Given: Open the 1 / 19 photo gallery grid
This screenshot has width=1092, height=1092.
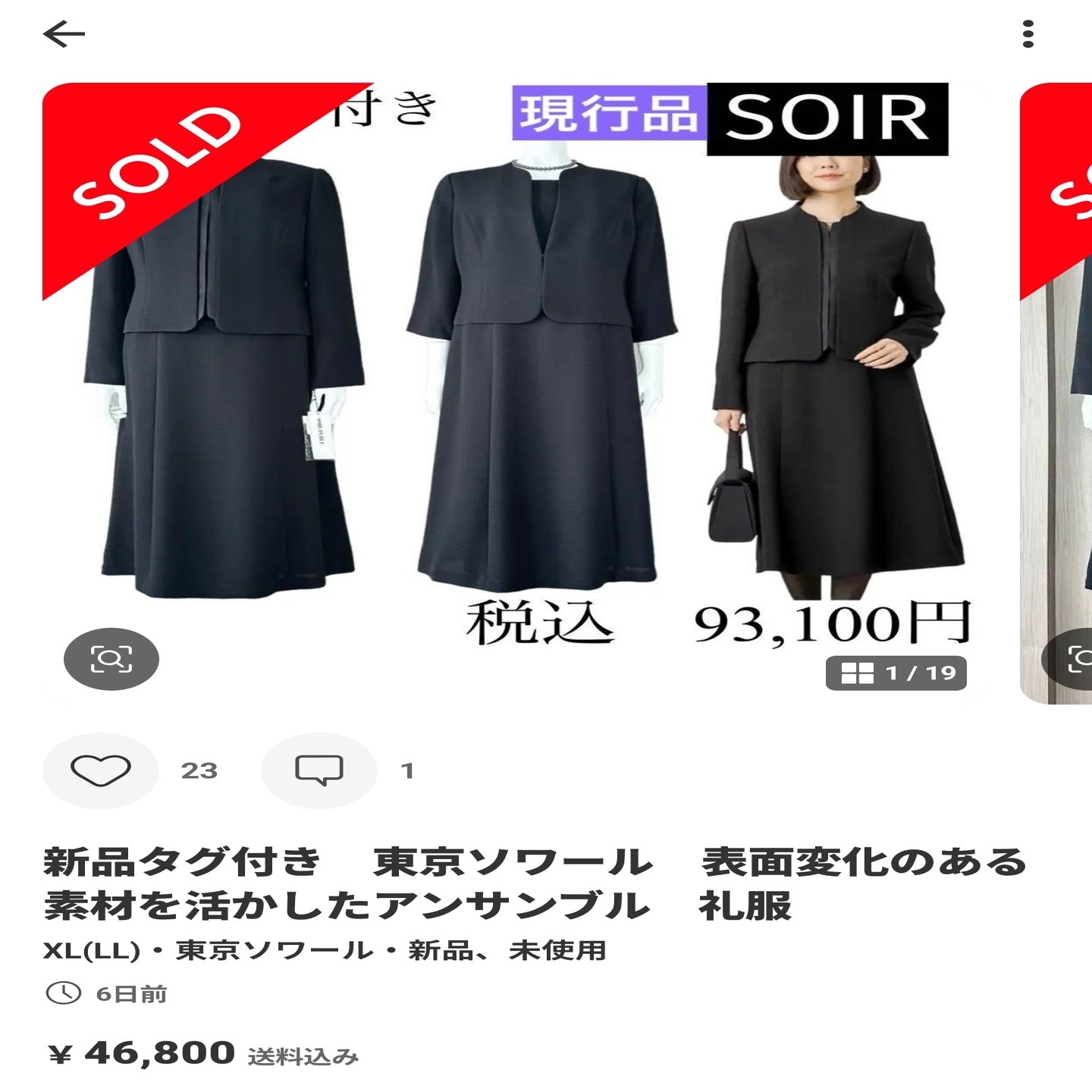Looking at the screenshot, I should click(x=896, y=673).
